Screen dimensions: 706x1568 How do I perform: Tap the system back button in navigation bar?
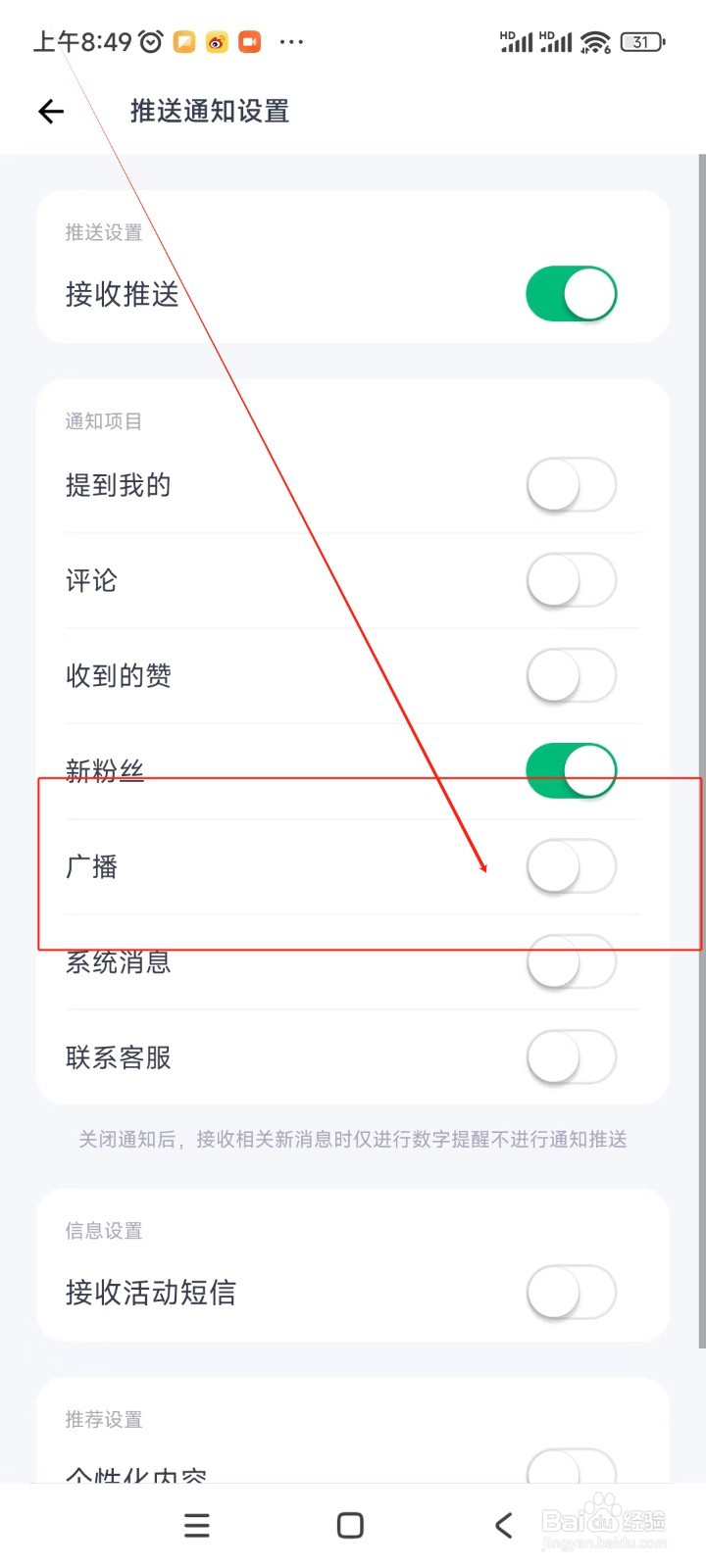point(503,1525)
